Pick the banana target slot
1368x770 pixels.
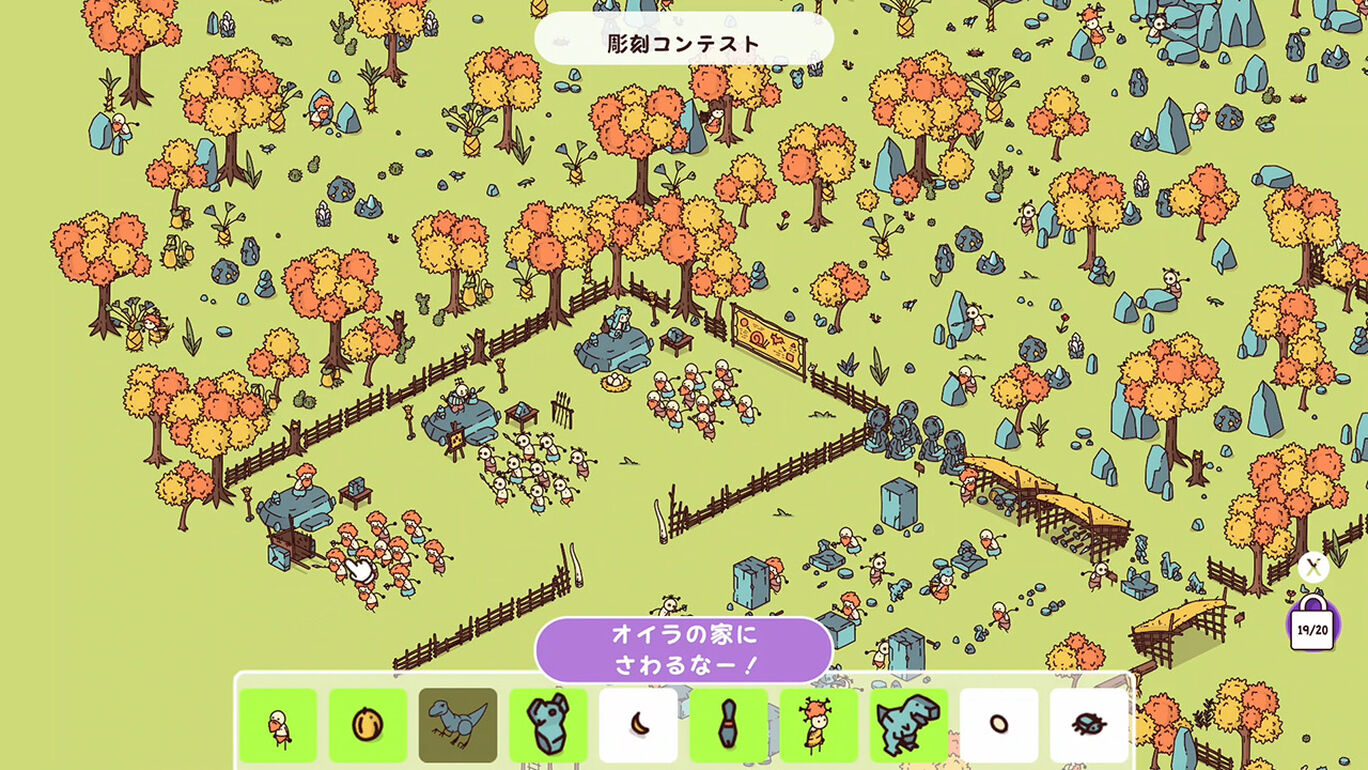(x=638, y=725)
